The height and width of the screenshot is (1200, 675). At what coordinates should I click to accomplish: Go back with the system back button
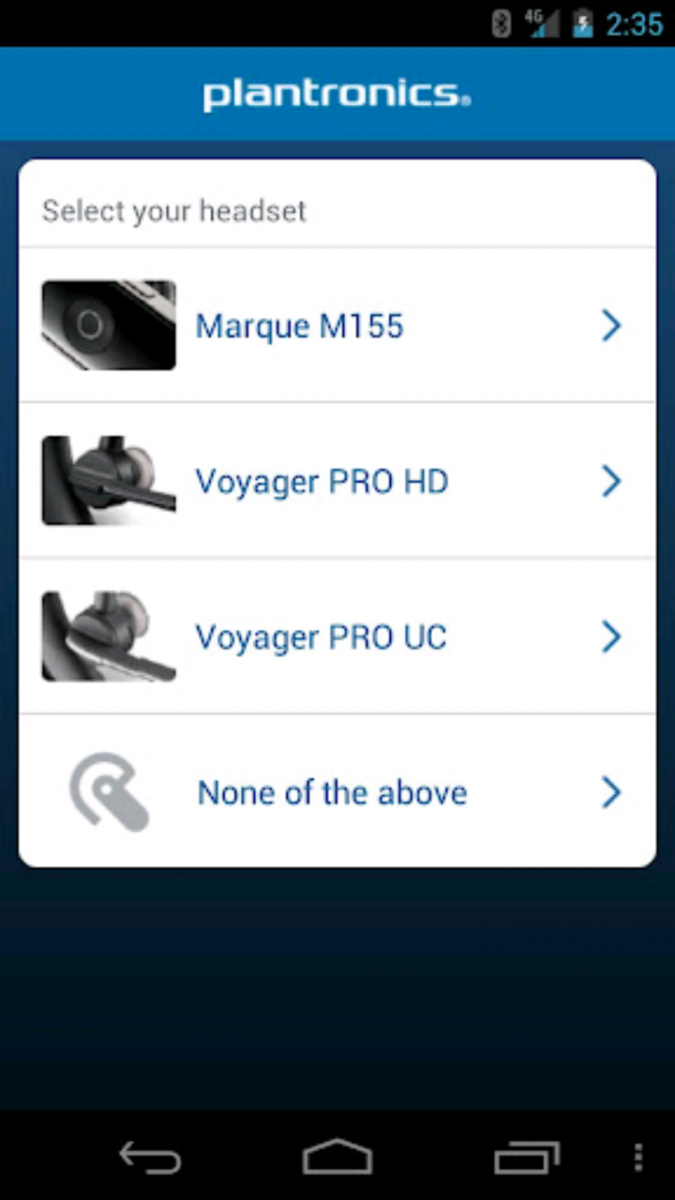tap(150, 1158)
